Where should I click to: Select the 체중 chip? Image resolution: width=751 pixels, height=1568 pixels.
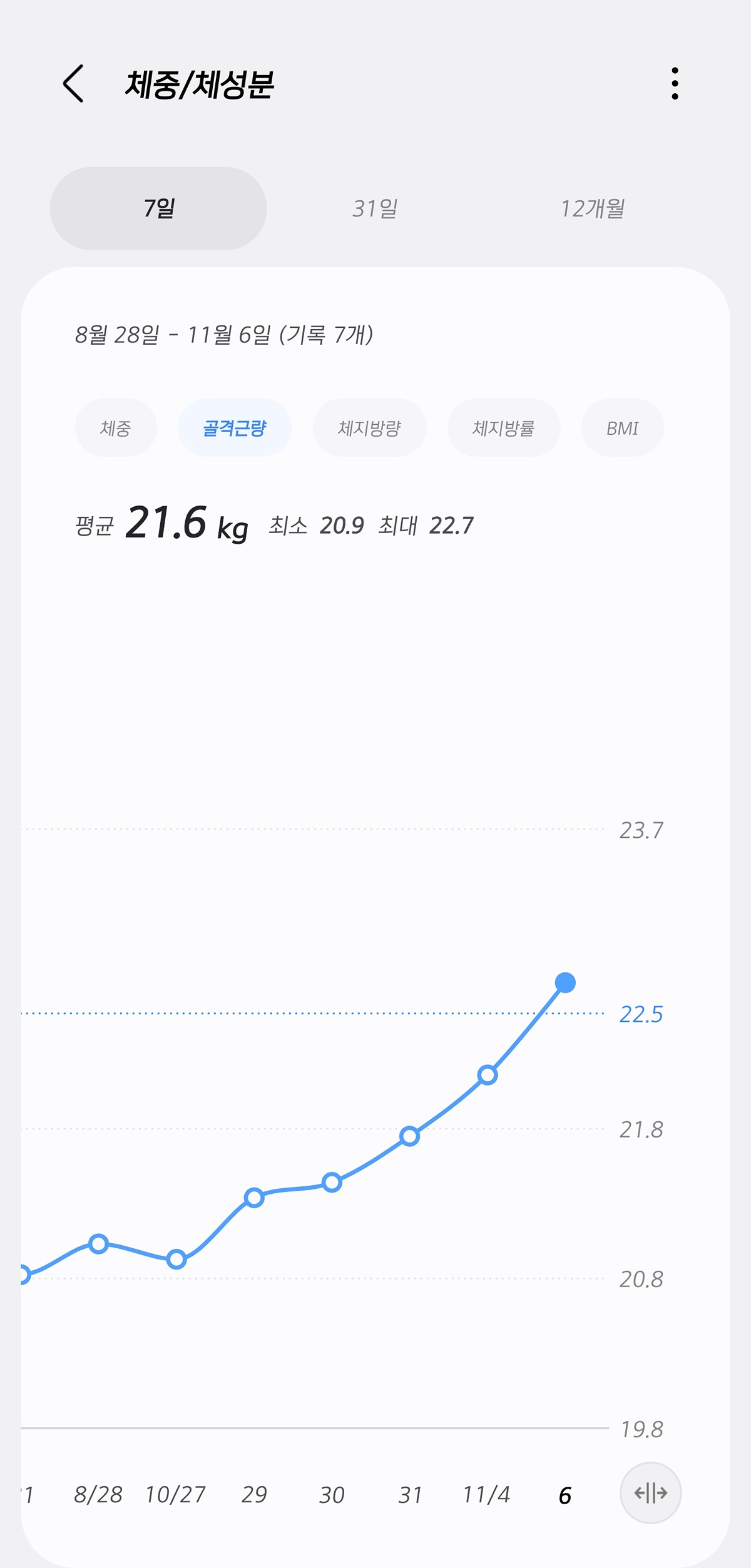point(116,428)
